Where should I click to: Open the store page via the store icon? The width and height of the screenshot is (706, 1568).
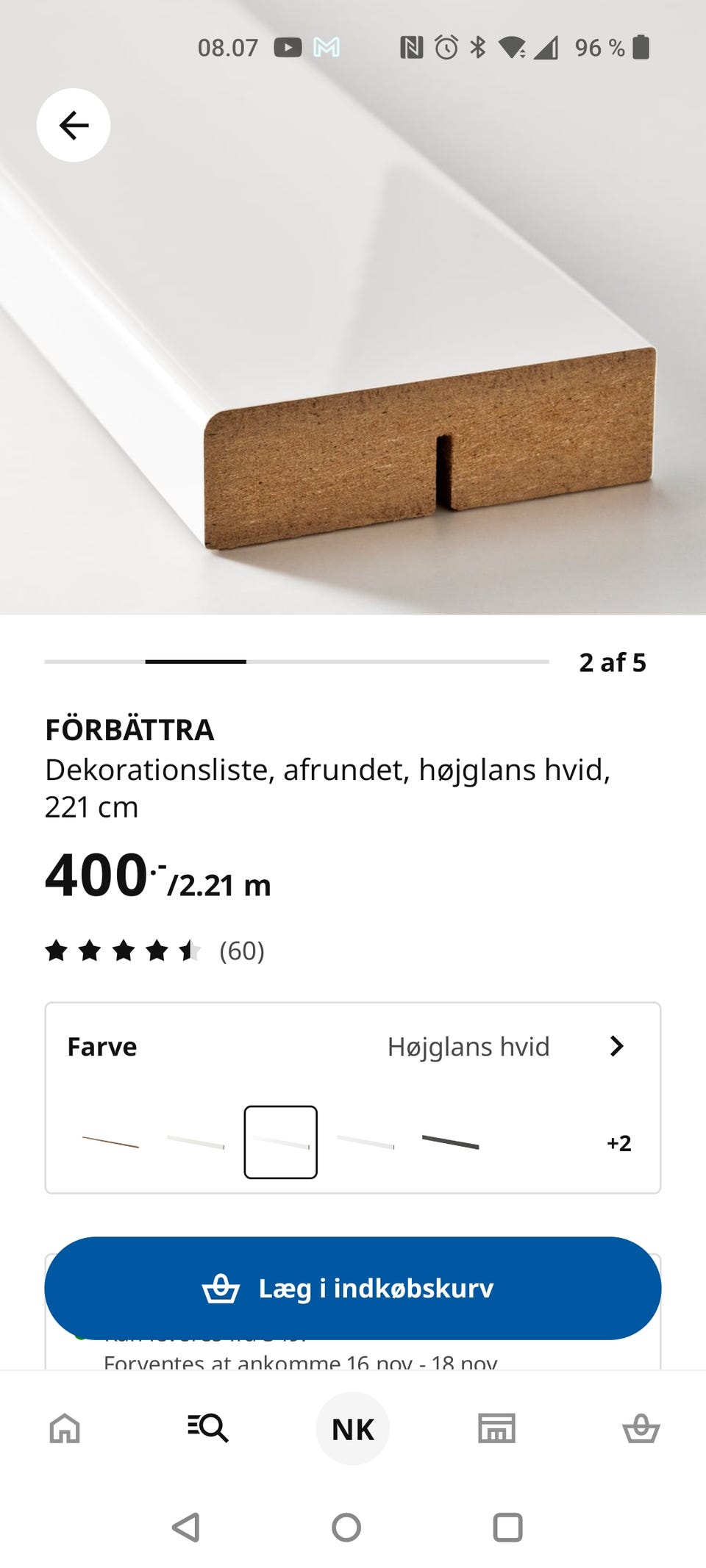(x=496, y=1429)
